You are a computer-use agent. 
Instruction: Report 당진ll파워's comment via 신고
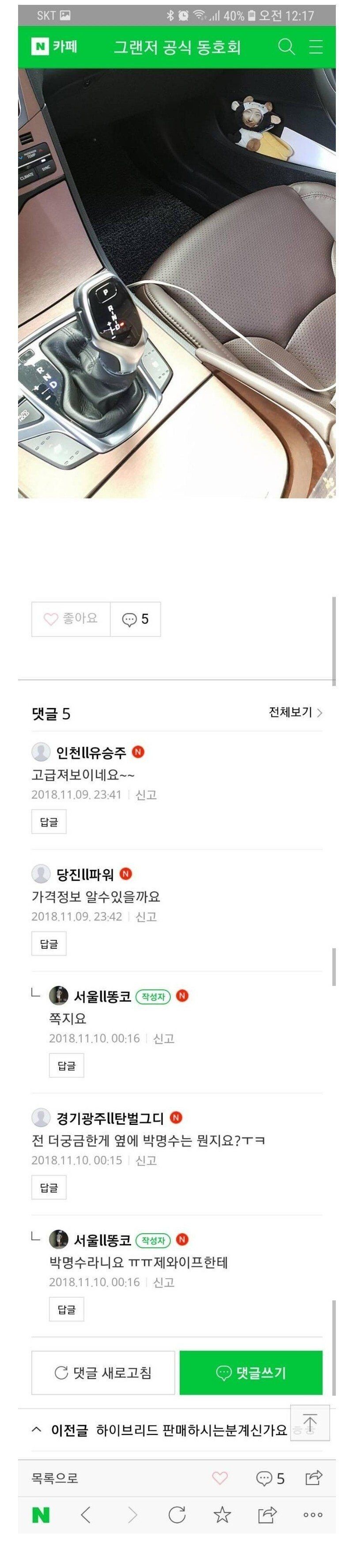[146, 916]
